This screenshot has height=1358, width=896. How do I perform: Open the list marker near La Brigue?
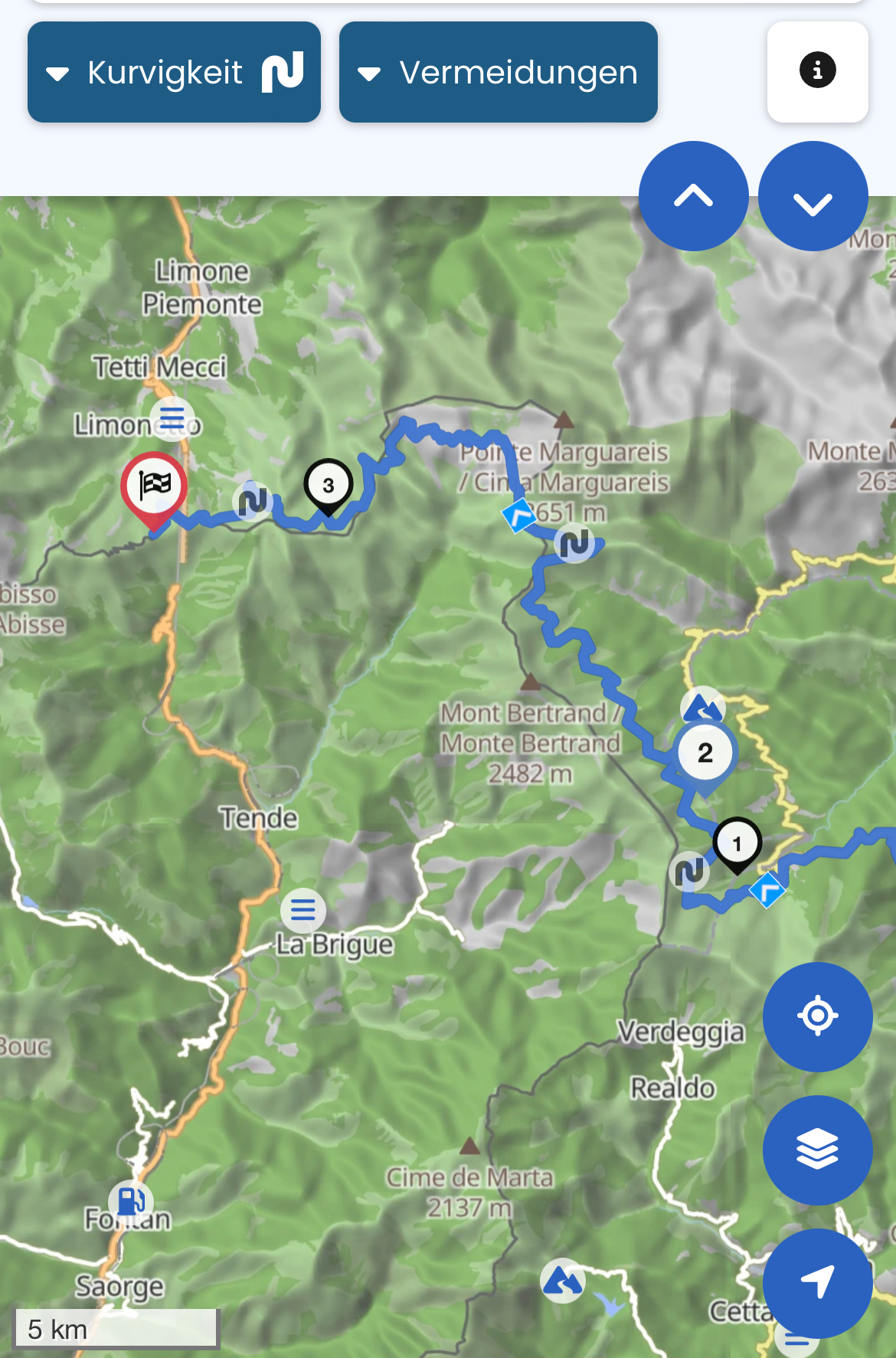pyautogui.click(x=303, y=910)
